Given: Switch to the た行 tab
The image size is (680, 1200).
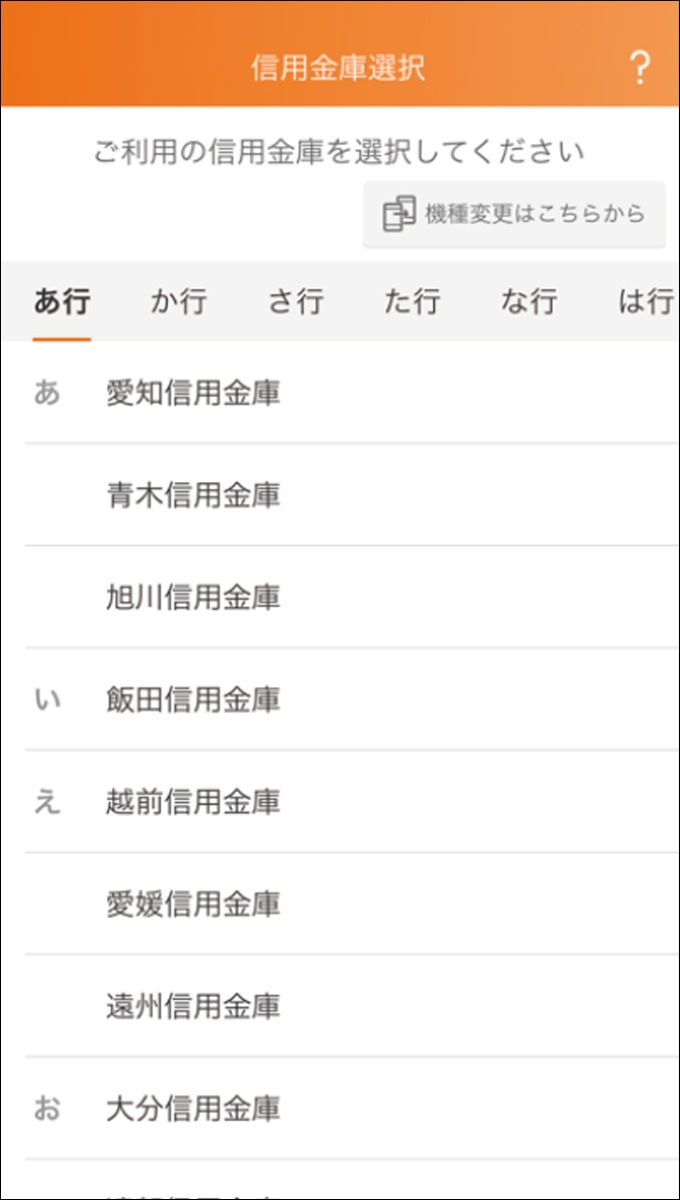Looking at the screenshot, I should 412,302.
